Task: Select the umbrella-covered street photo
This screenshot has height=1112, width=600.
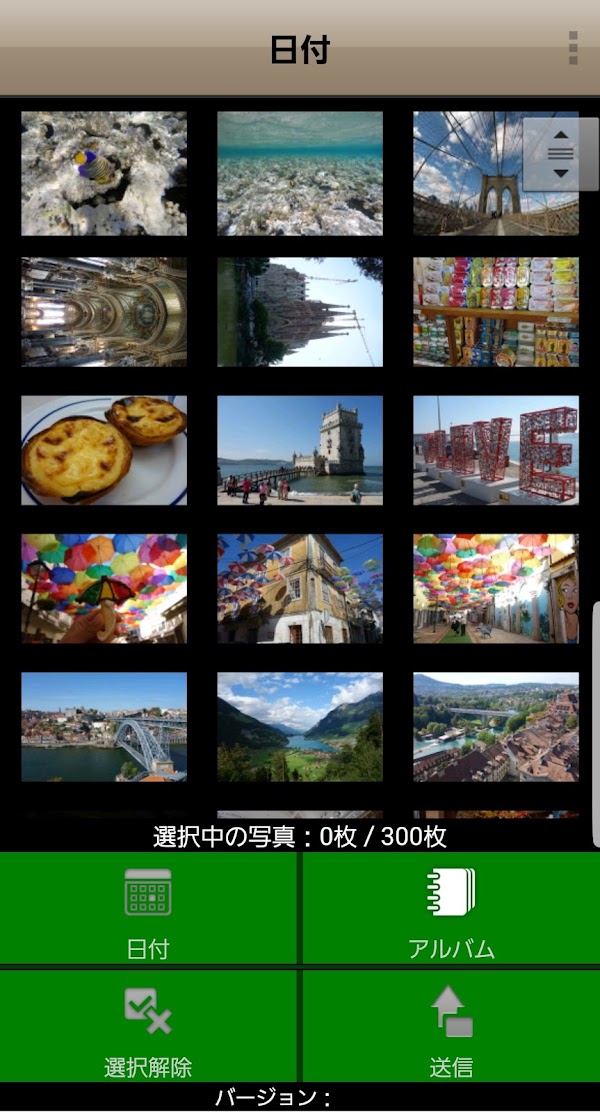Action: coord(496,589)
